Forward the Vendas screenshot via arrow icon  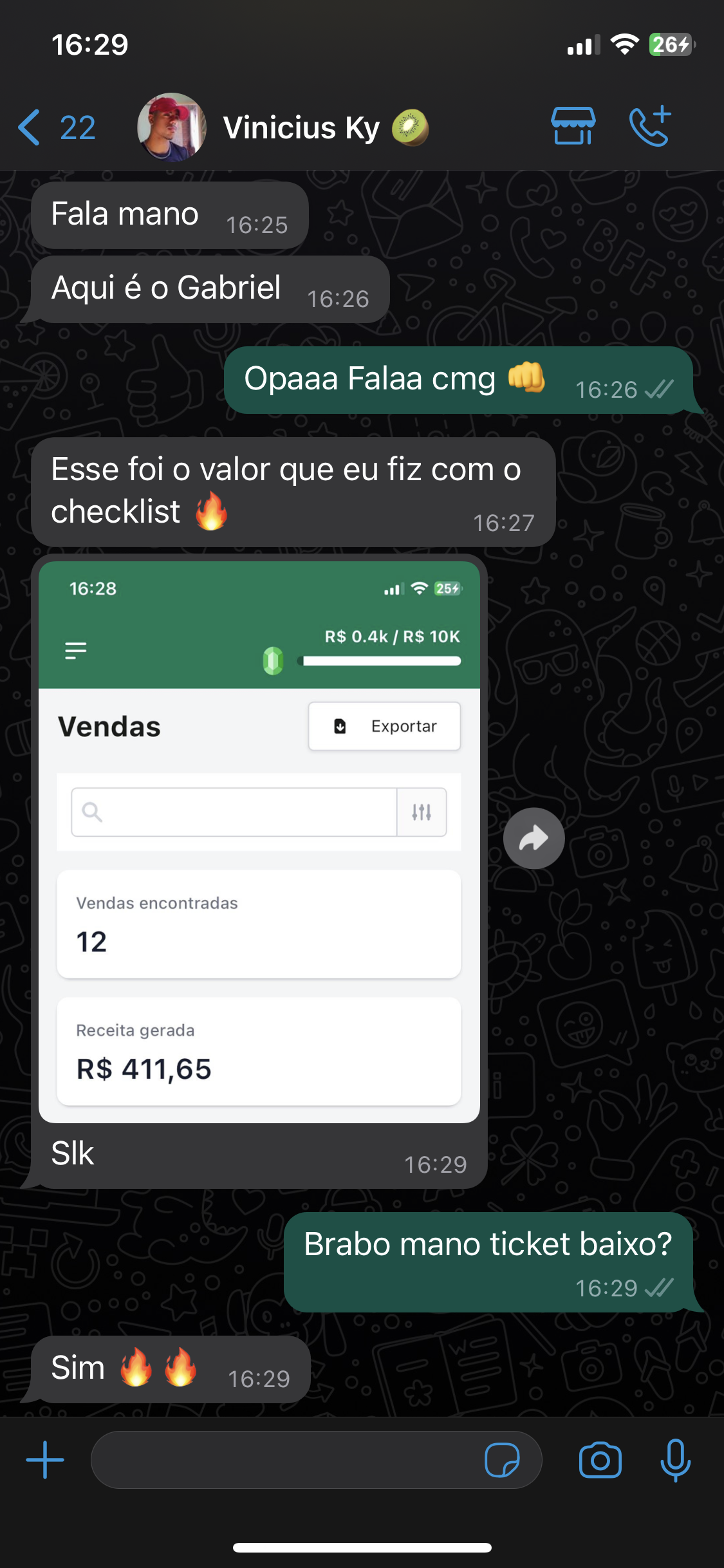534,837
